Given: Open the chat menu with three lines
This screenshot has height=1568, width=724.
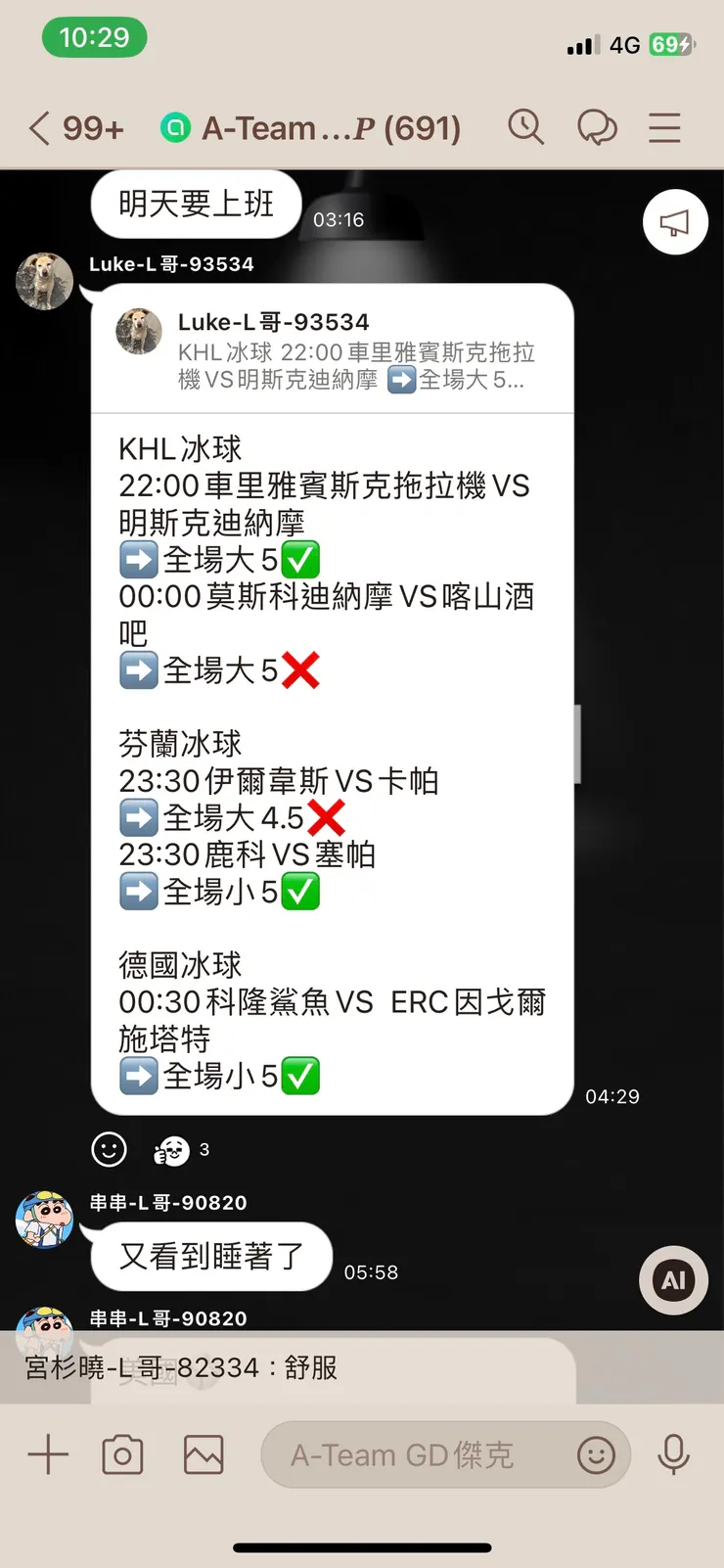Looking at the screenshot, I should [x=664, y=128].
